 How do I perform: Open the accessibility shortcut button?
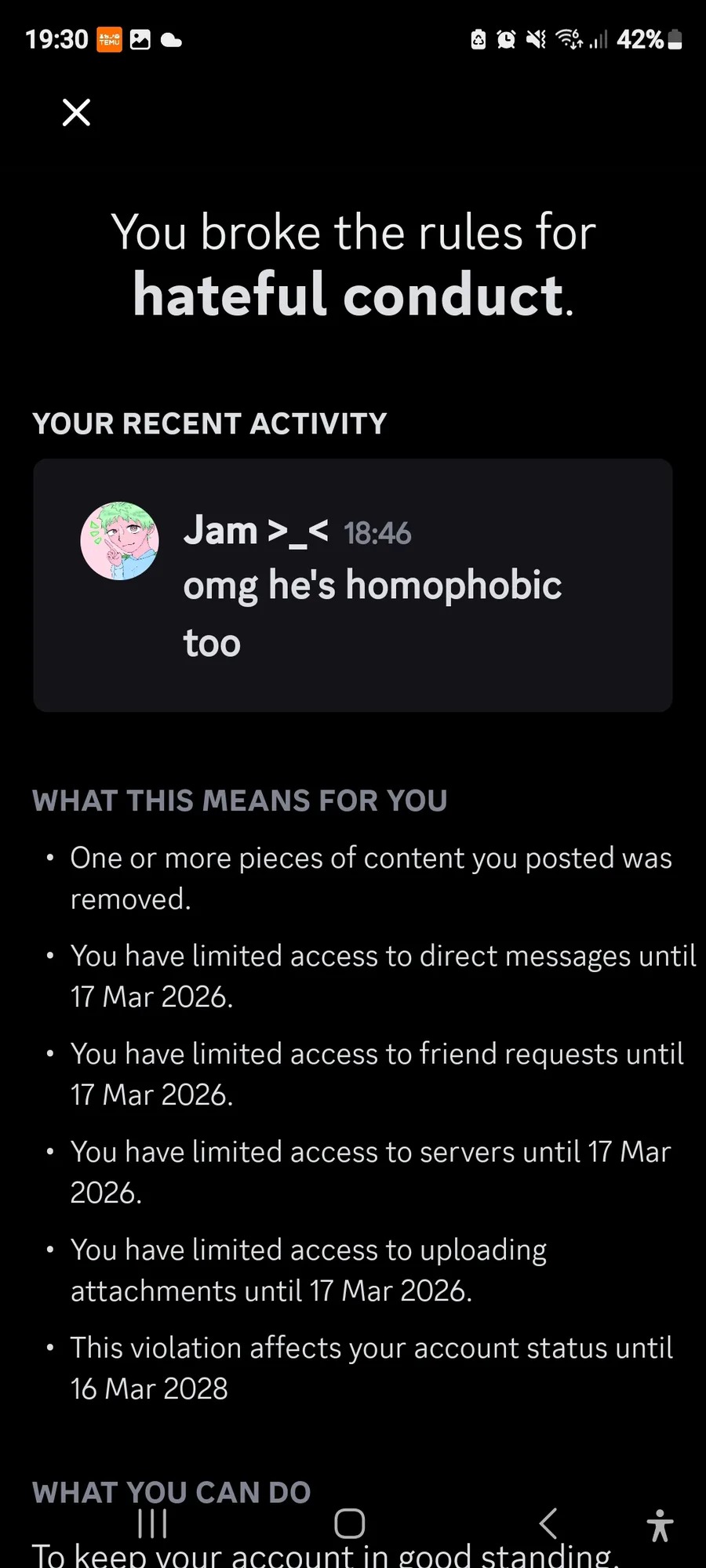tap(660, 1526)
